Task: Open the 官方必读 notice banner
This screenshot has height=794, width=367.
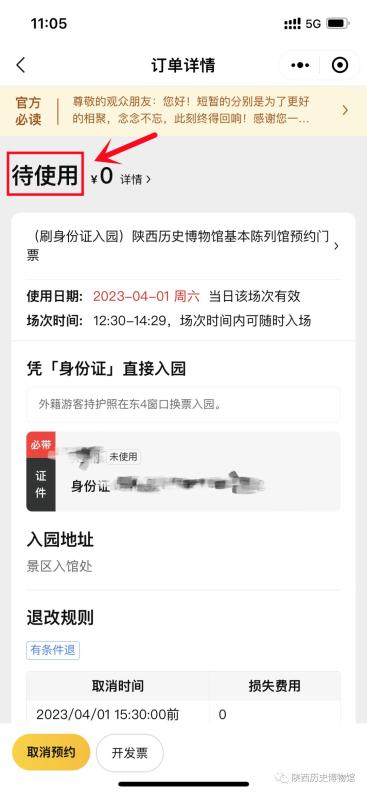Action: point(183,111)
